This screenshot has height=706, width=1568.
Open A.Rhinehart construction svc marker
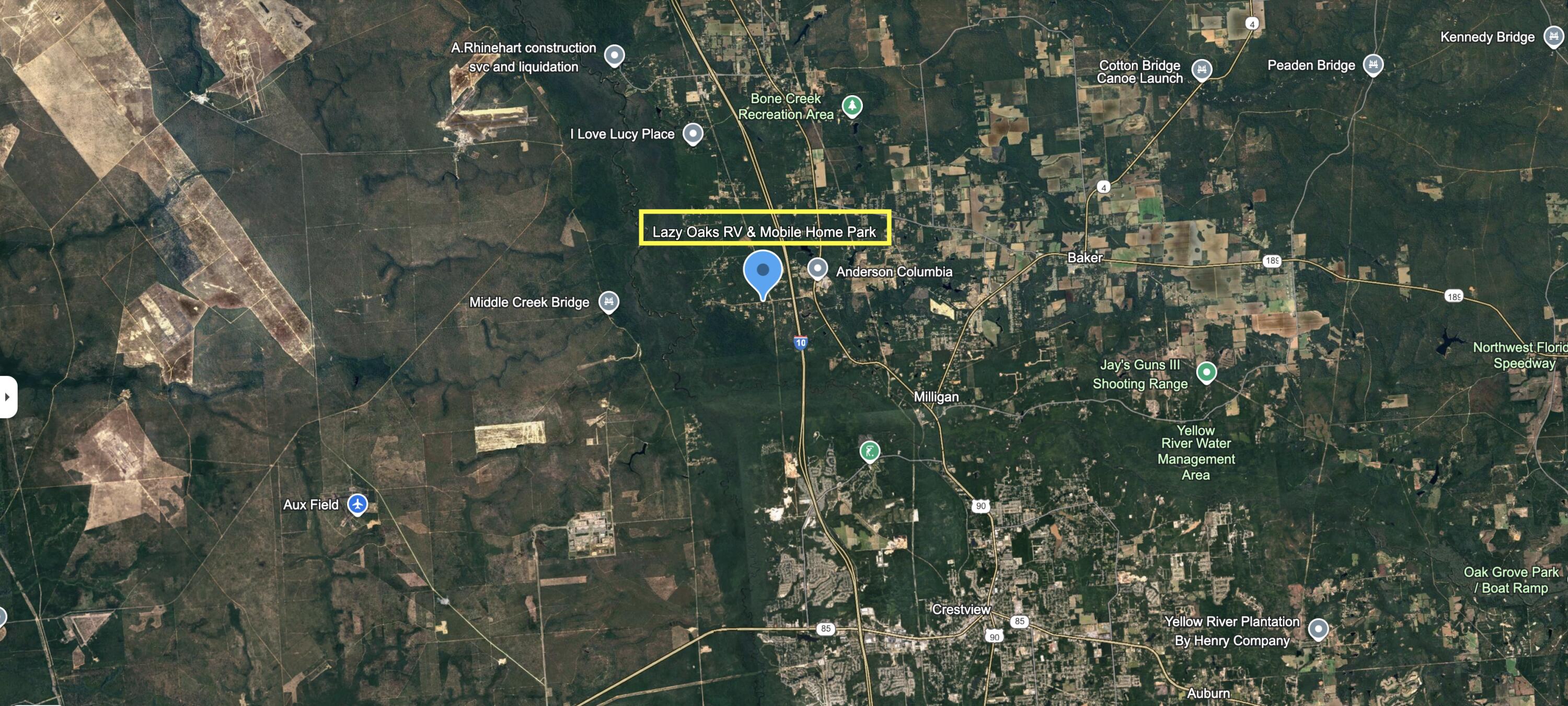pyautogui.click(x=614, y=55)
